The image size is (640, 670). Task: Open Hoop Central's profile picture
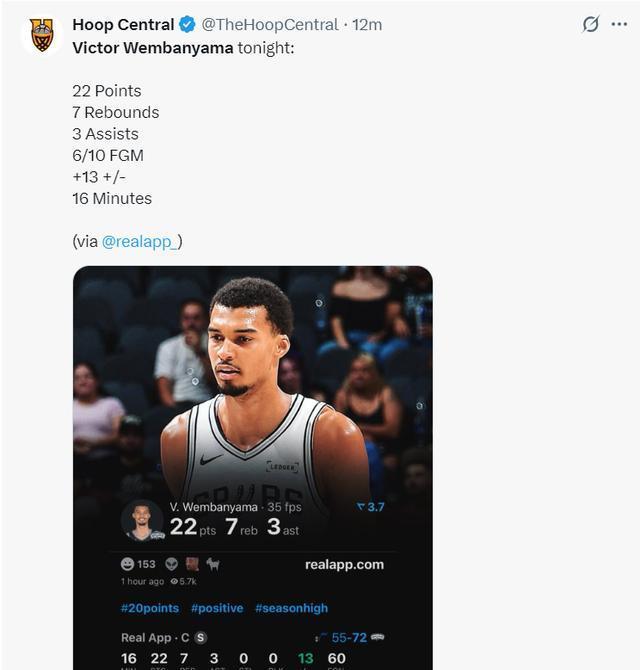(x=42, y=35)
